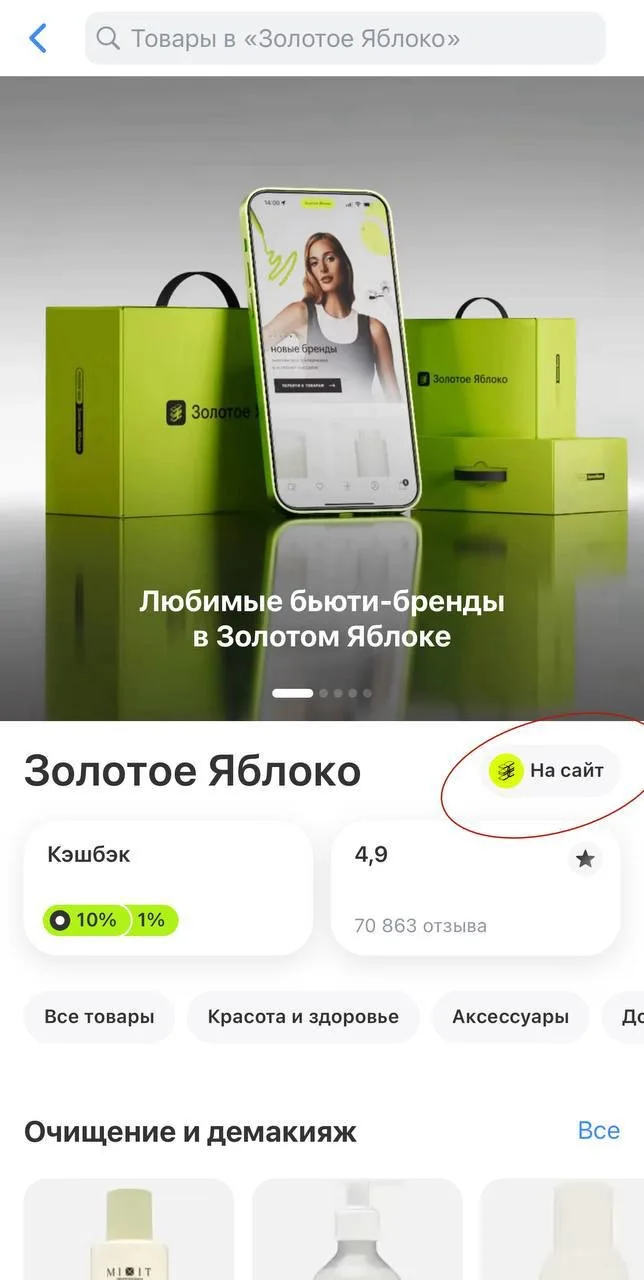Search products in «Золотое Яблоко»
The width and height of the screenshot is (644, 1280).
click(x=345, y=39)
